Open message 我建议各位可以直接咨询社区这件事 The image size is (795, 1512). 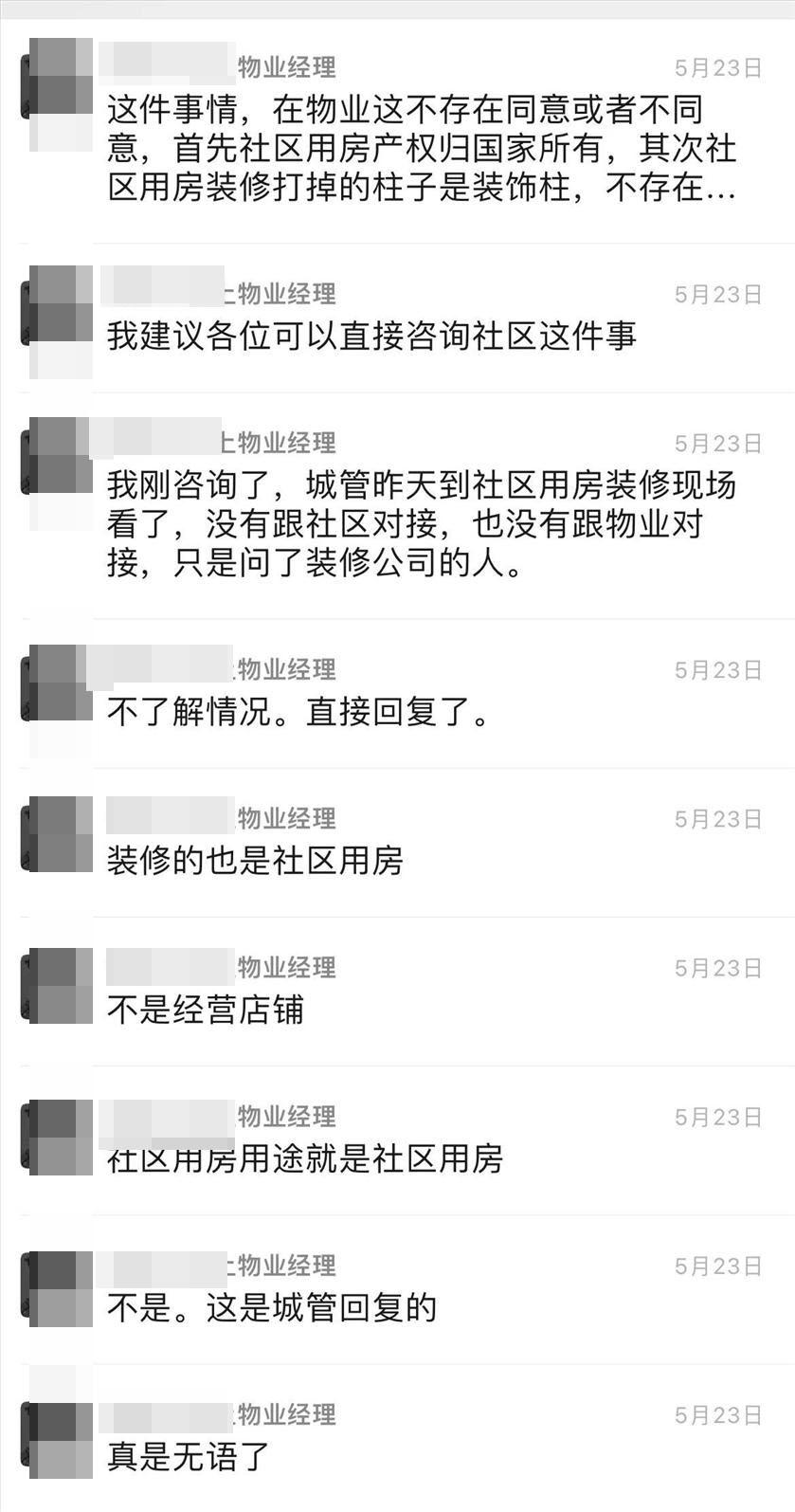point(370,336)
